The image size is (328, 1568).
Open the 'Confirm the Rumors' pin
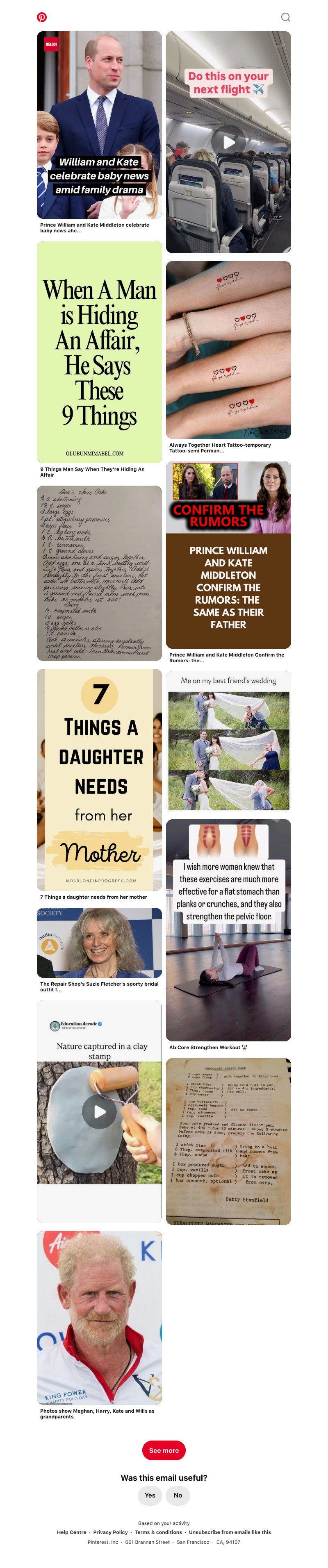[x=228, y=554]
